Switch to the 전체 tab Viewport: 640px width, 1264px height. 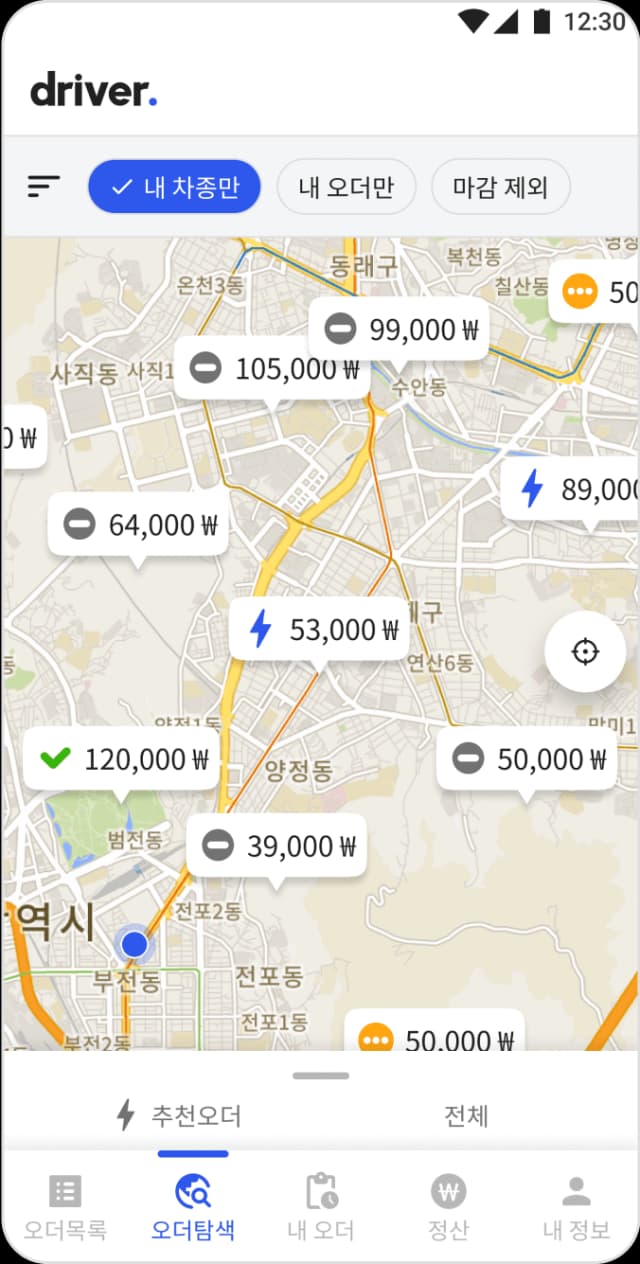coord(466,1115)
